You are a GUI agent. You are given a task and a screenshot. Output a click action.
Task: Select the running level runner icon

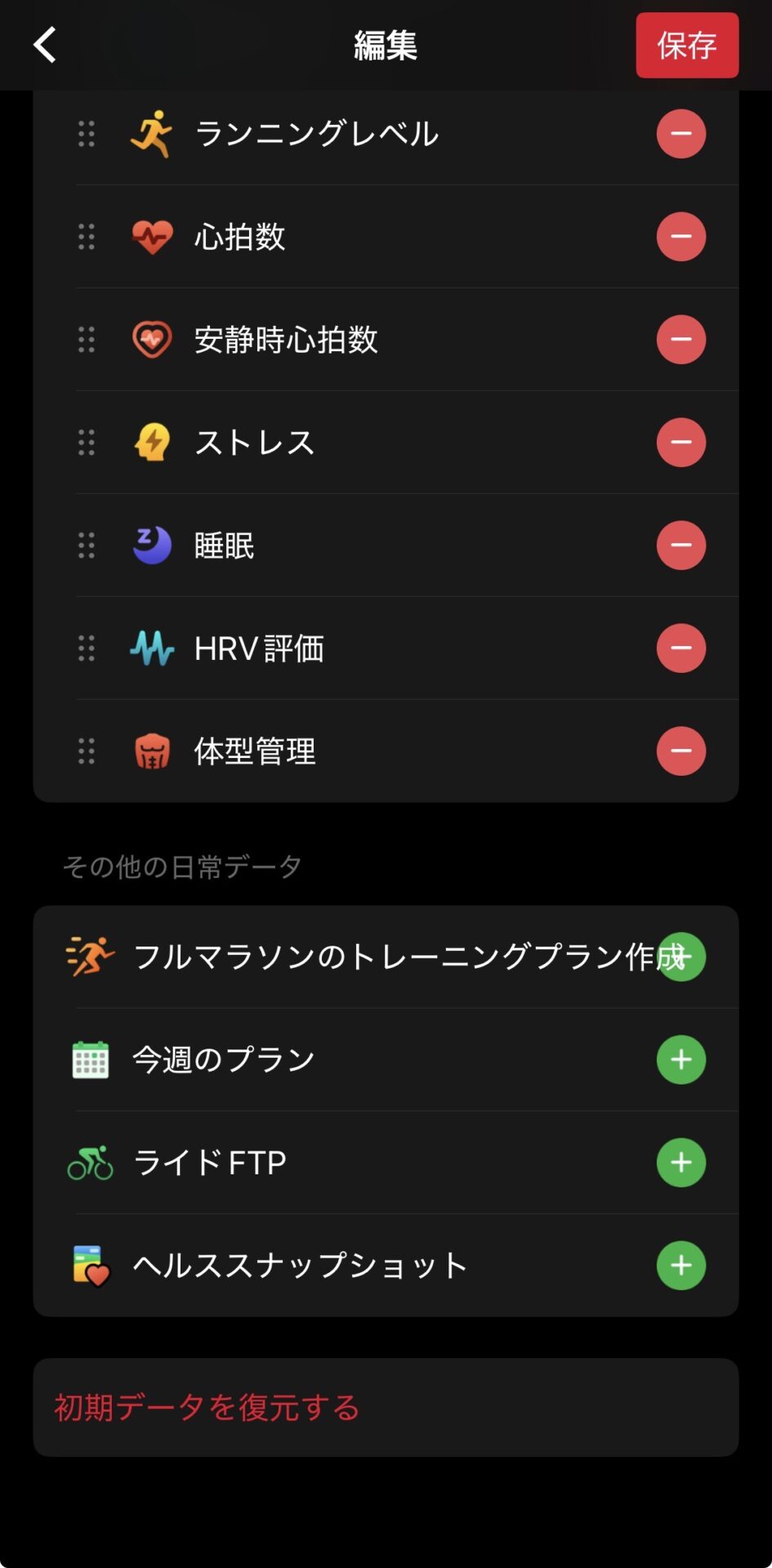pos(152,133)
